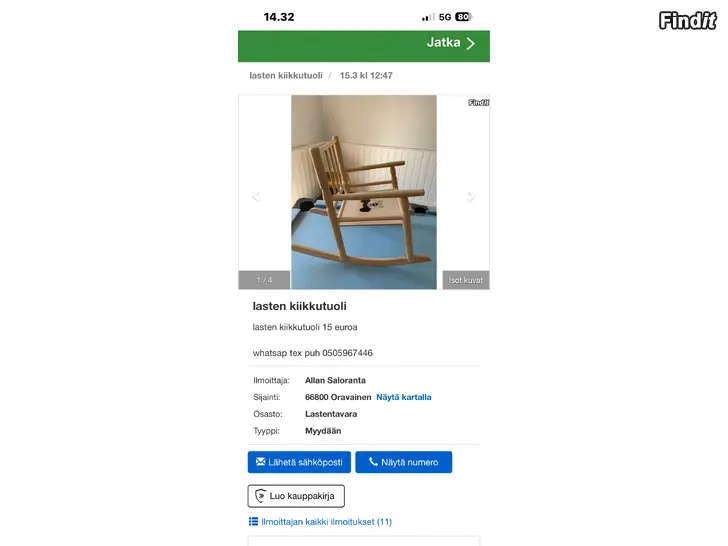Open the rocking chair photo
The image size is (728, 546).
coord(364,190)
